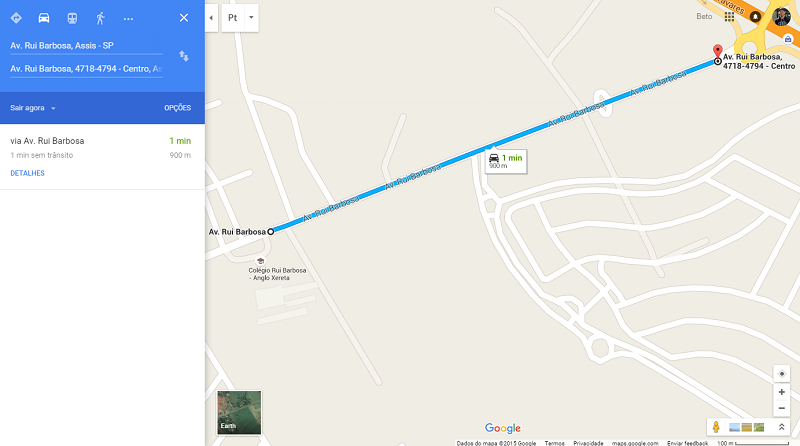Open the Pt language dropdown

click(240, 18)
